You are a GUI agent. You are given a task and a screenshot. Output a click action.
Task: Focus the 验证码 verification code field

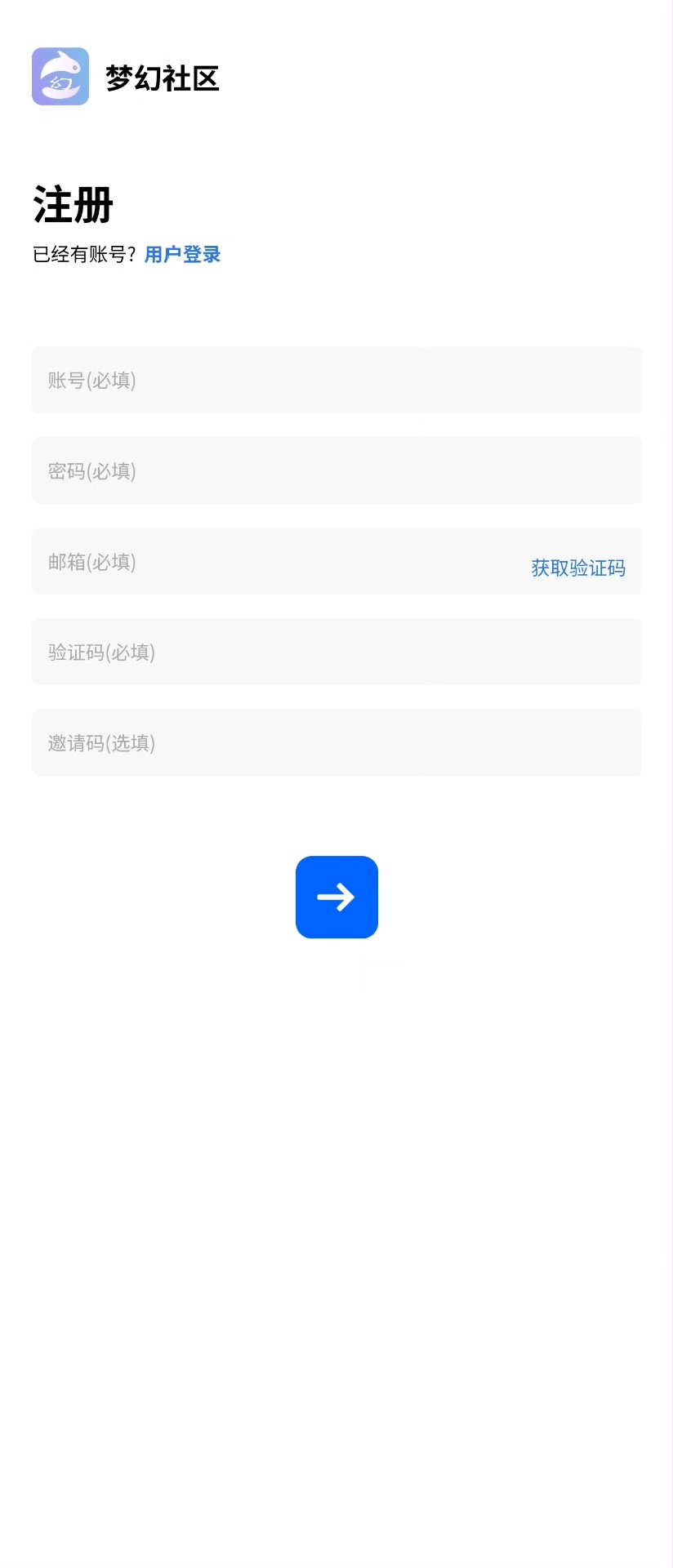(336, 652)
